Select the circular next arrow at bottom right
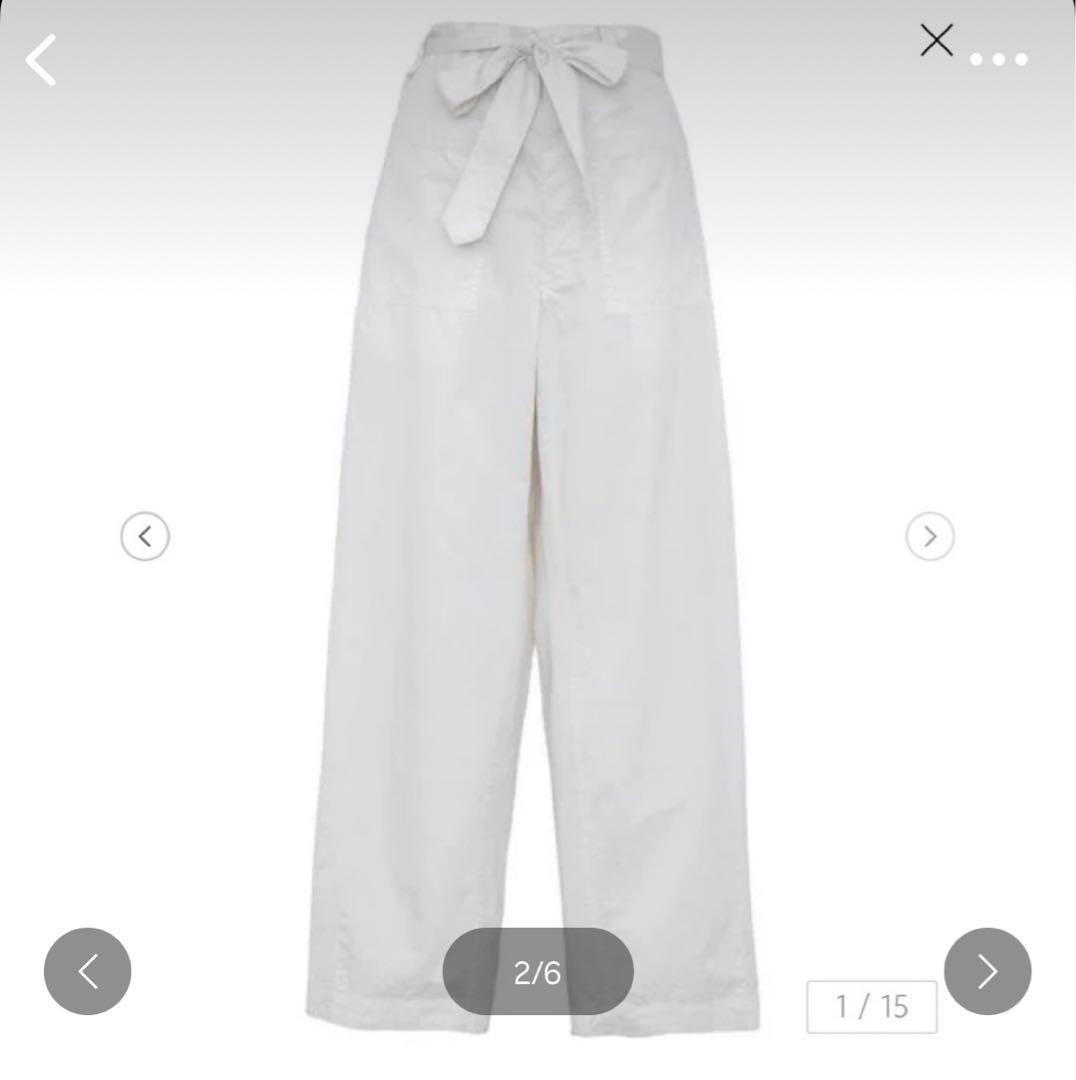 coord(987,970)
